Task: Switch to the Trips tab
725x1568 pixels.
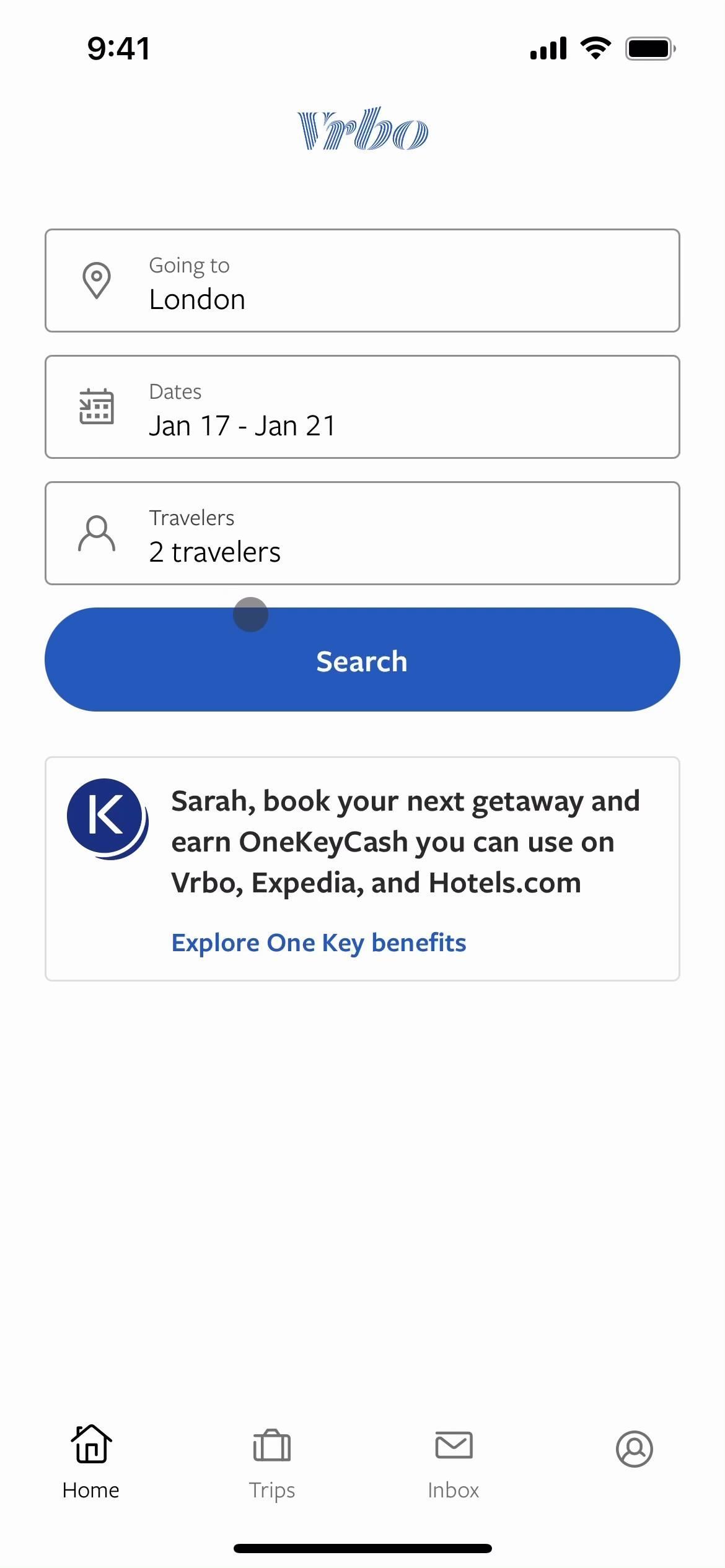Action: click(x=271, y=1461)
